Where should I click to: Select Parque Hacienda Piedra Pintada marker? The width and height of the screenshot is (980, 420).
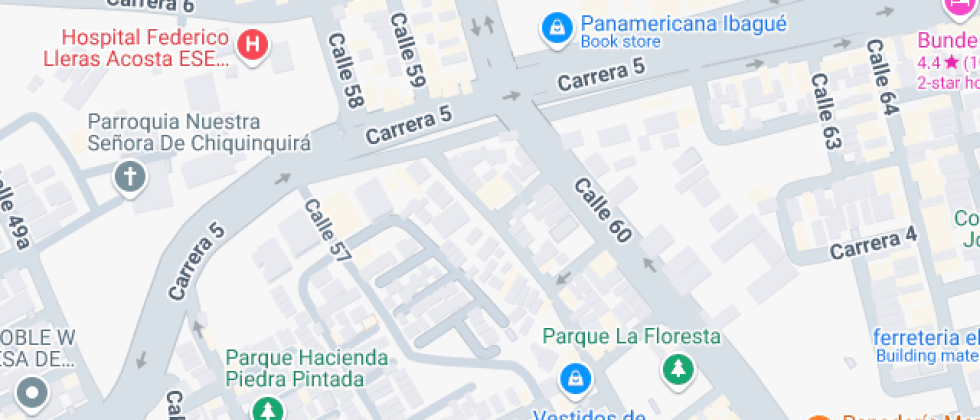click(x=266, y=409)
